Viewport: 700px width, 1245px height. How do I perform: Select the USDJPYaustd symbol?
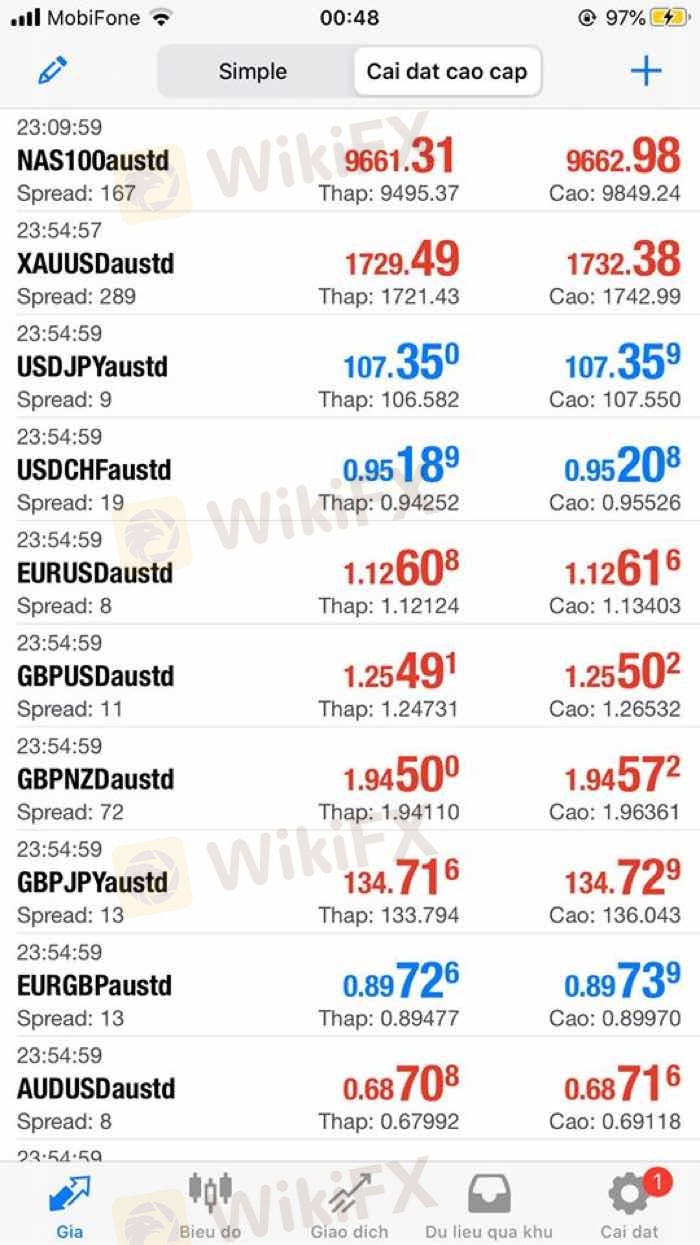tap(93, 367)
